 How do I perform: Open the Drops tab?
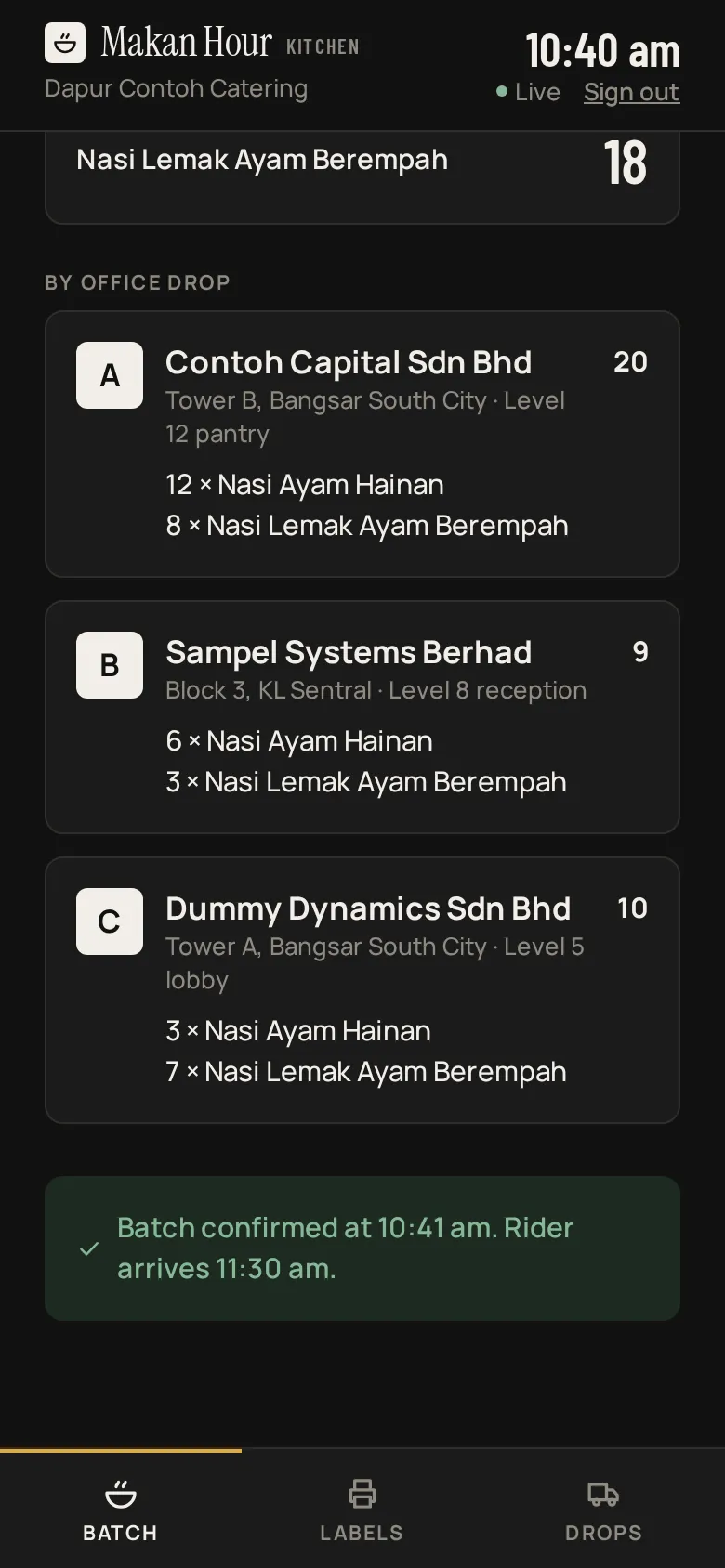[604, 1509]
